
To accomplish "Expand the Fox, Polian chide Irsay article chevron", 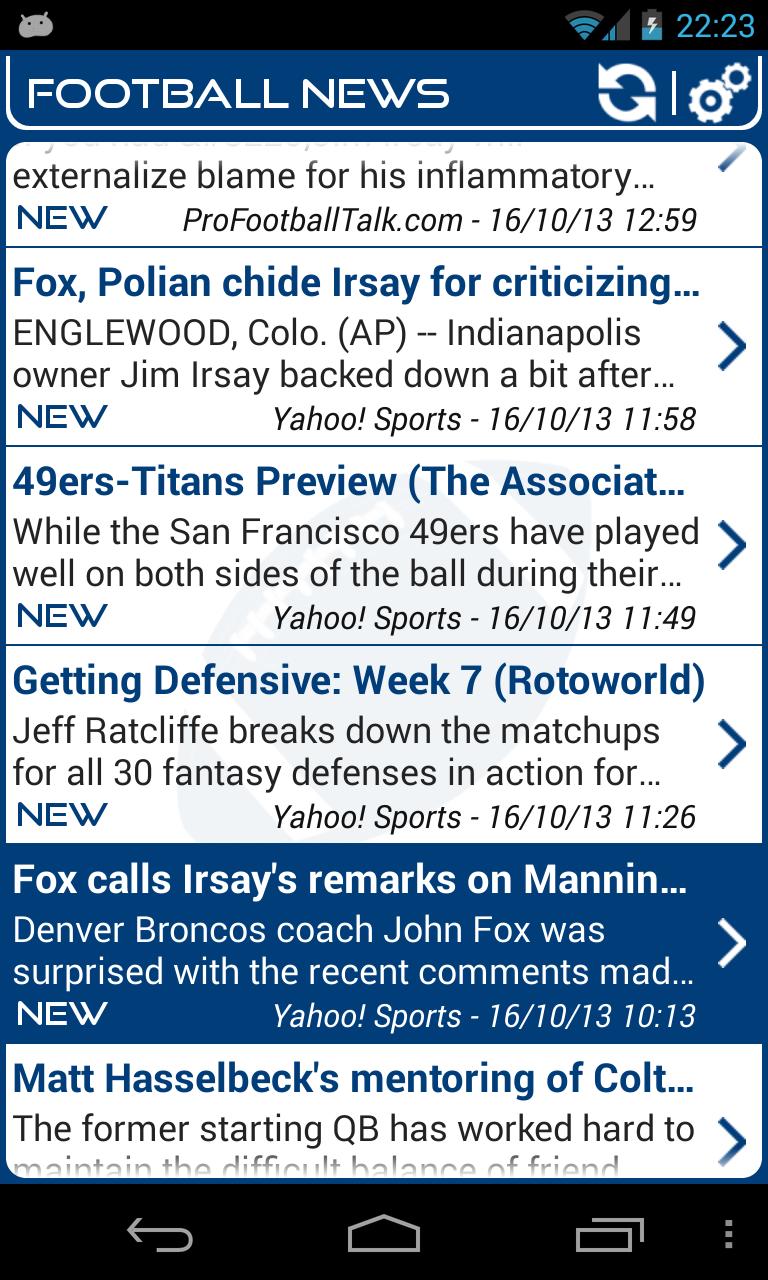I will (734, 346).
